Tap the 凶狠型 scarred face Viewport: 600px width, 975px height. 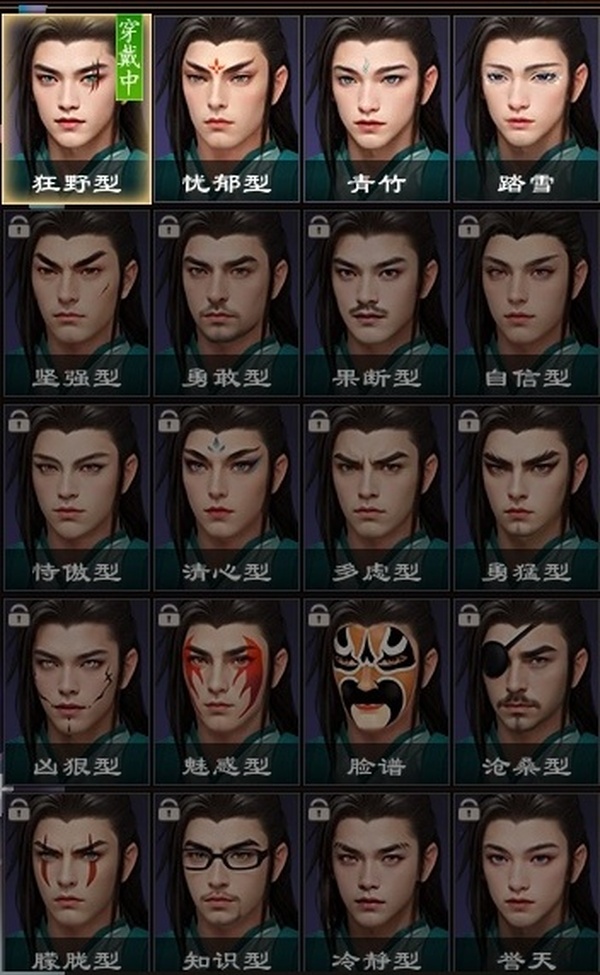[77, 690]
